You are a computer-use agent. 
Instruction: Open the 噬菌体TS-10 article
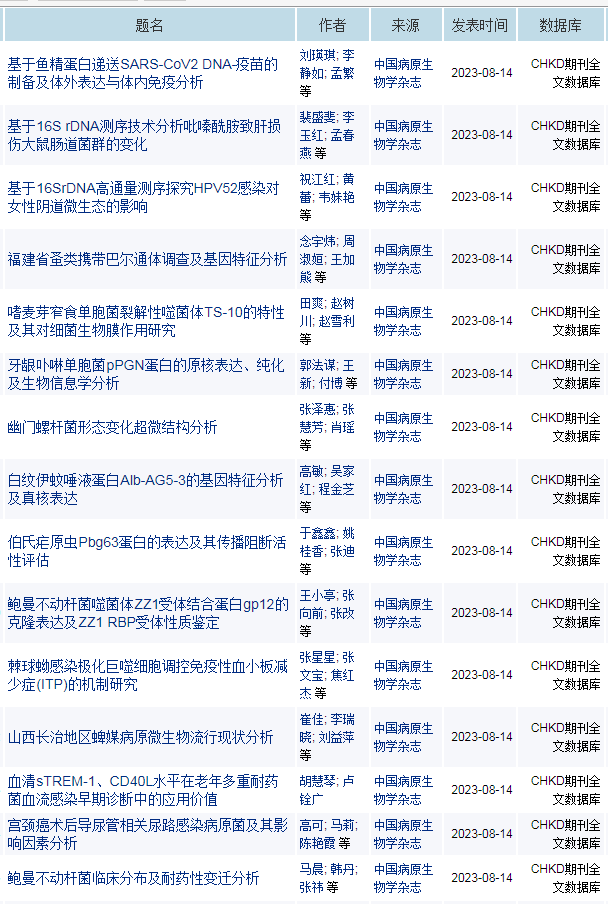pos(146,321)
